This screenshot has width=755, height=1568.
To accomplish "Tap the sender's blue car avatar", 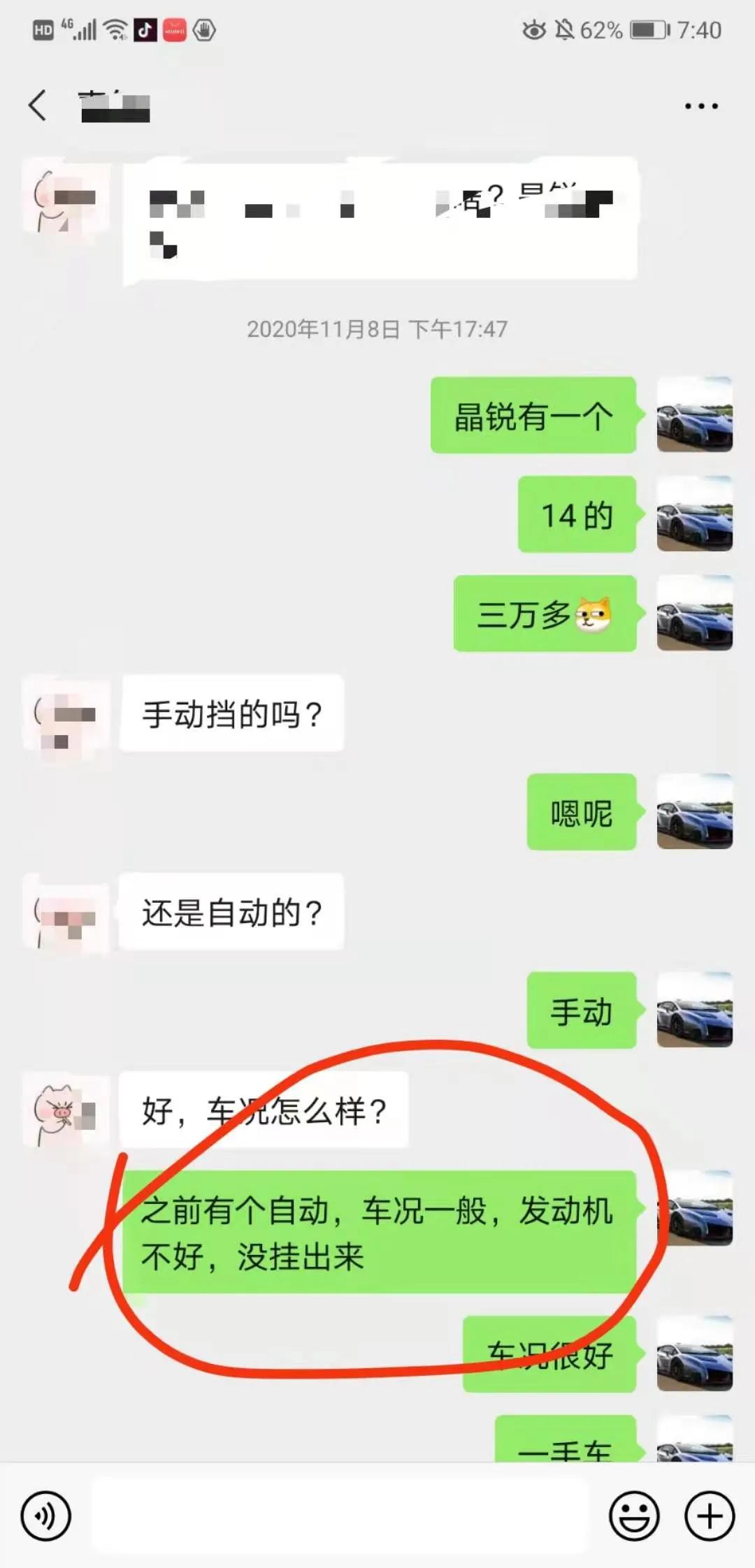I will (694, 414).
